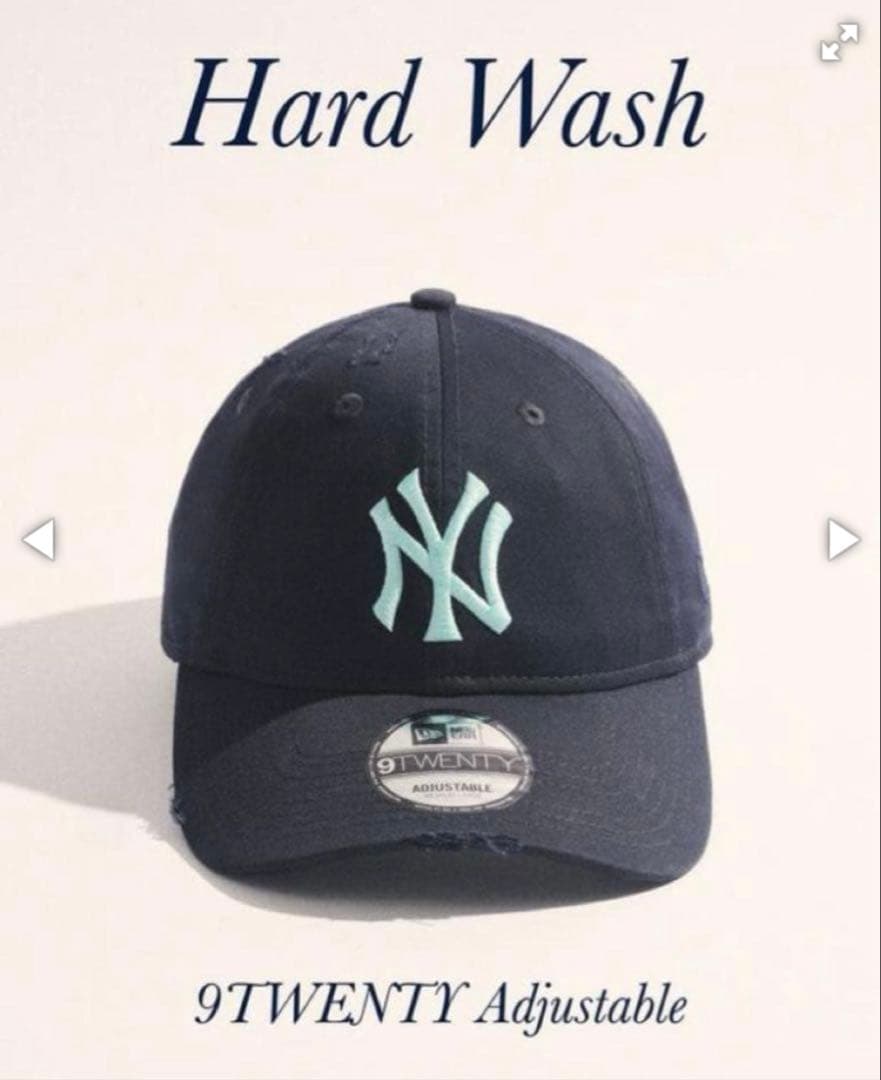Expand the image to fullscreen
This screenshot has height=1080, width=881.
coord(839,42)
